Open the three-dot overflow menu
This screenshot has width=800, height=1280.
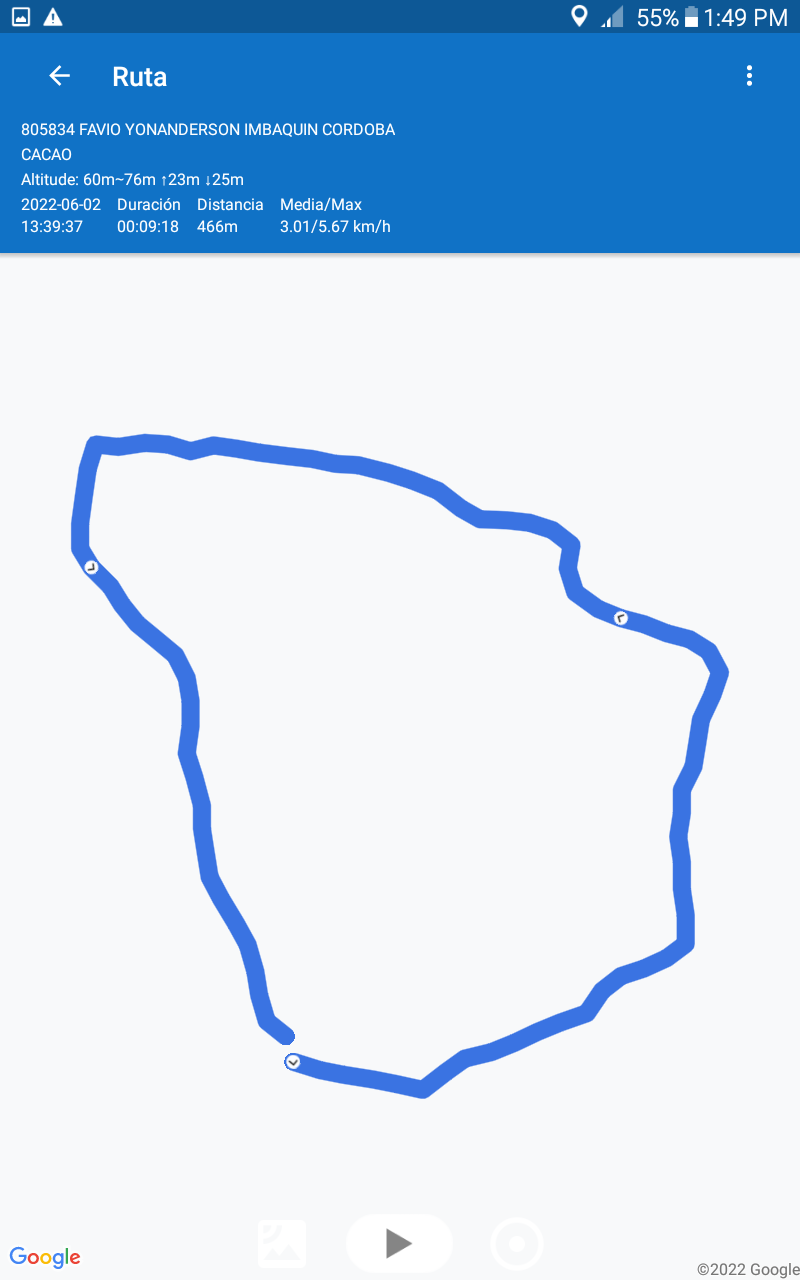click(x=749, y=76)
